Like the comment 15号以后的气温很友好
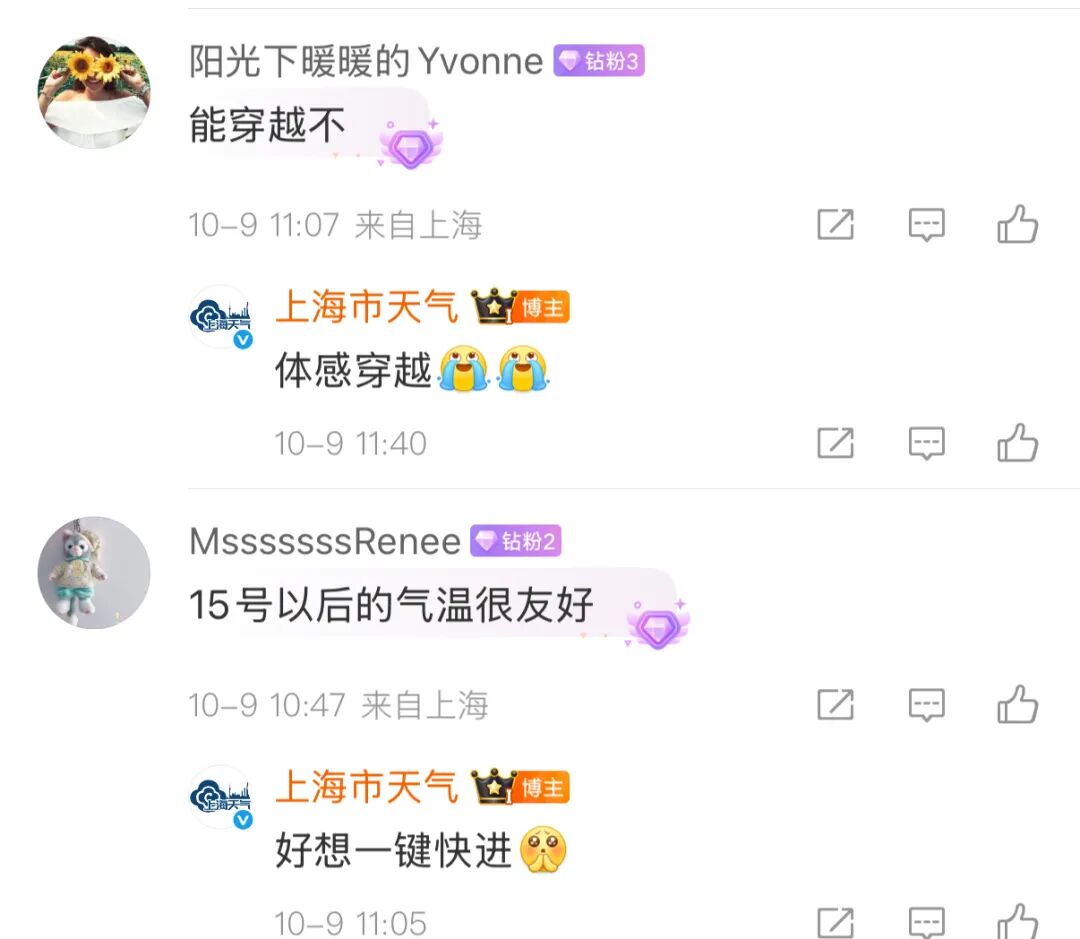The height and width of the screenshot is (939, 1080). (1018, 705)
